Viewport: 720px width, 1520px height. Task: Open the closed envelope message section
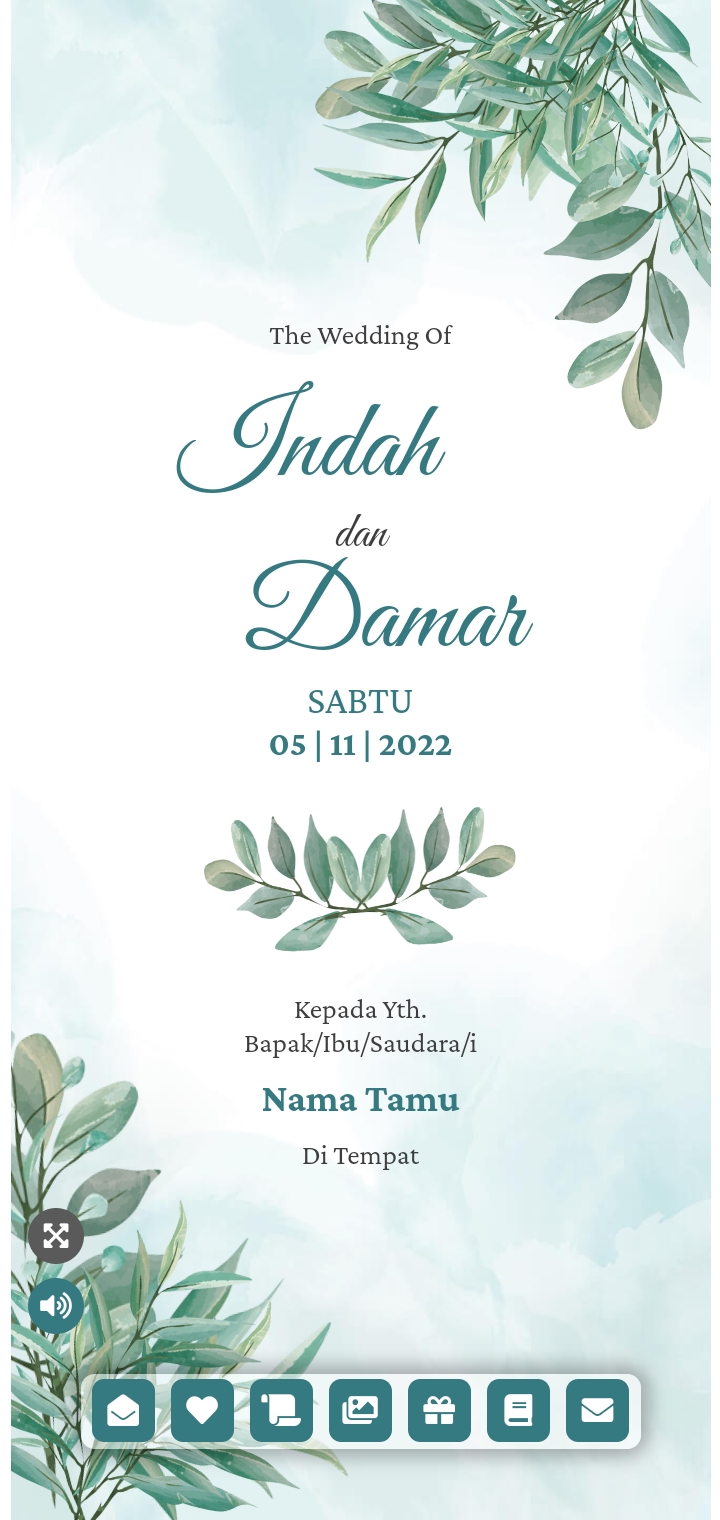[x=597, y=1410]
